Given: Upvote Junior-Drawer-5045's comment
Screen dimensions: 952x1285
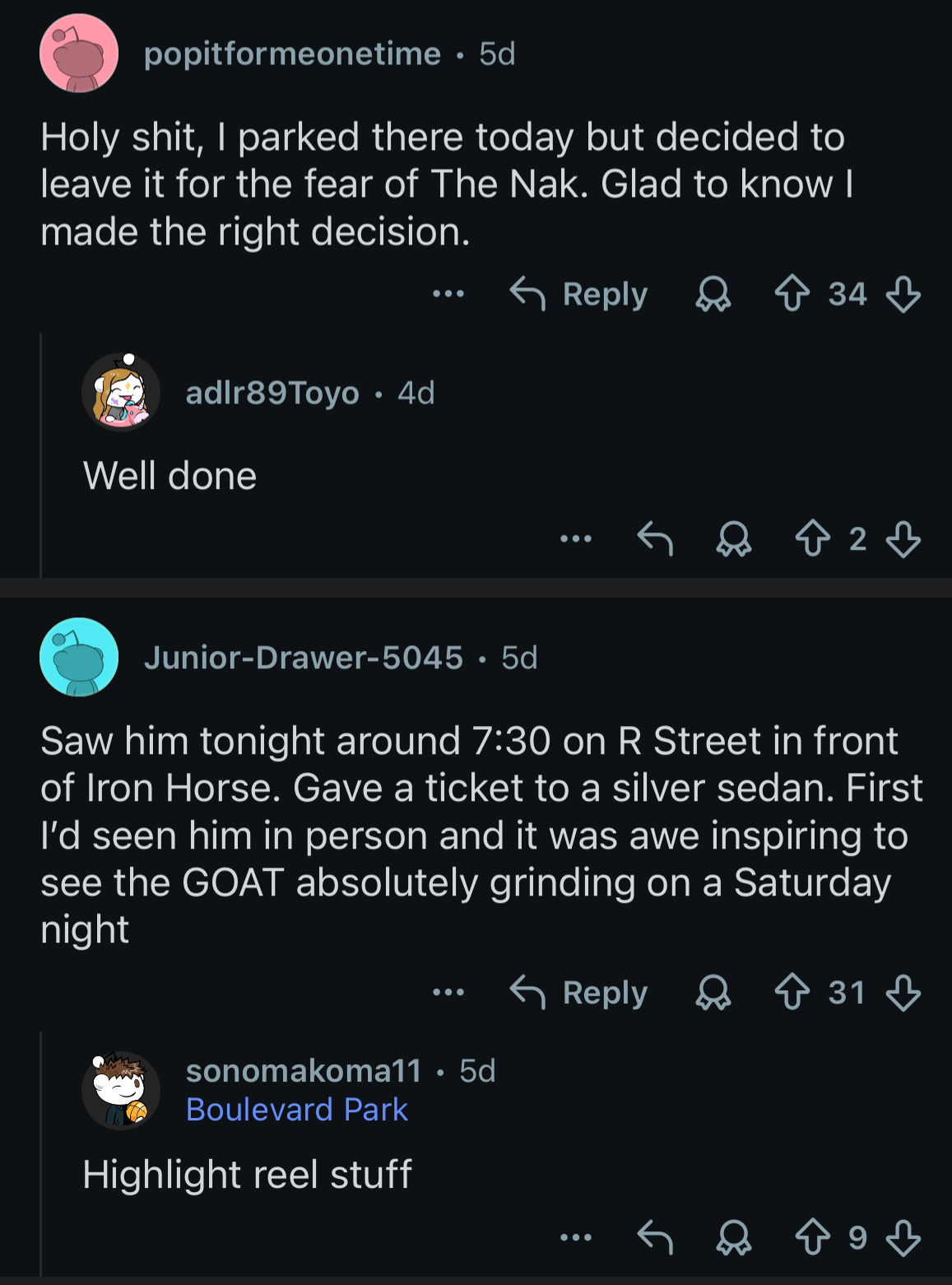Looking at the screenshot, I should pyautogui.click(x=792, y=992).
